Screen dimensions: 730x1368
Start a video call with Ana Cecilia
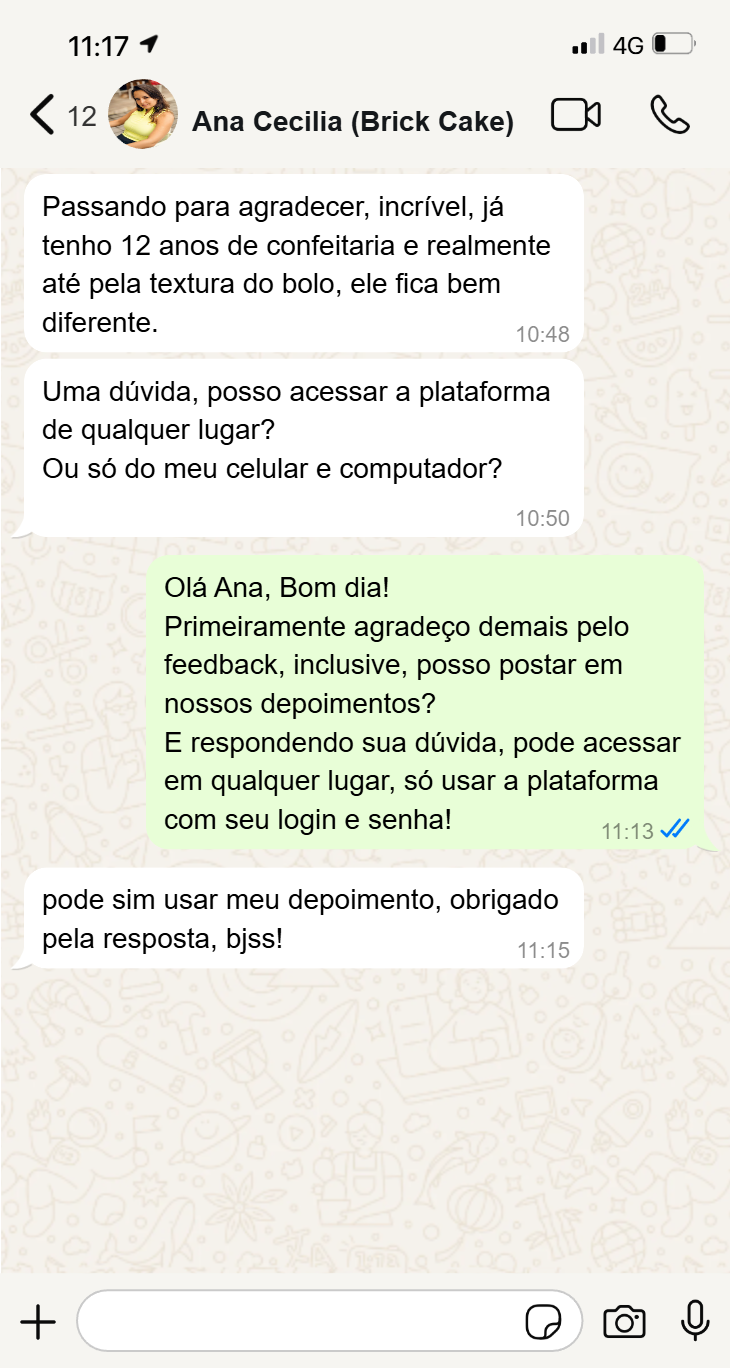575,115
